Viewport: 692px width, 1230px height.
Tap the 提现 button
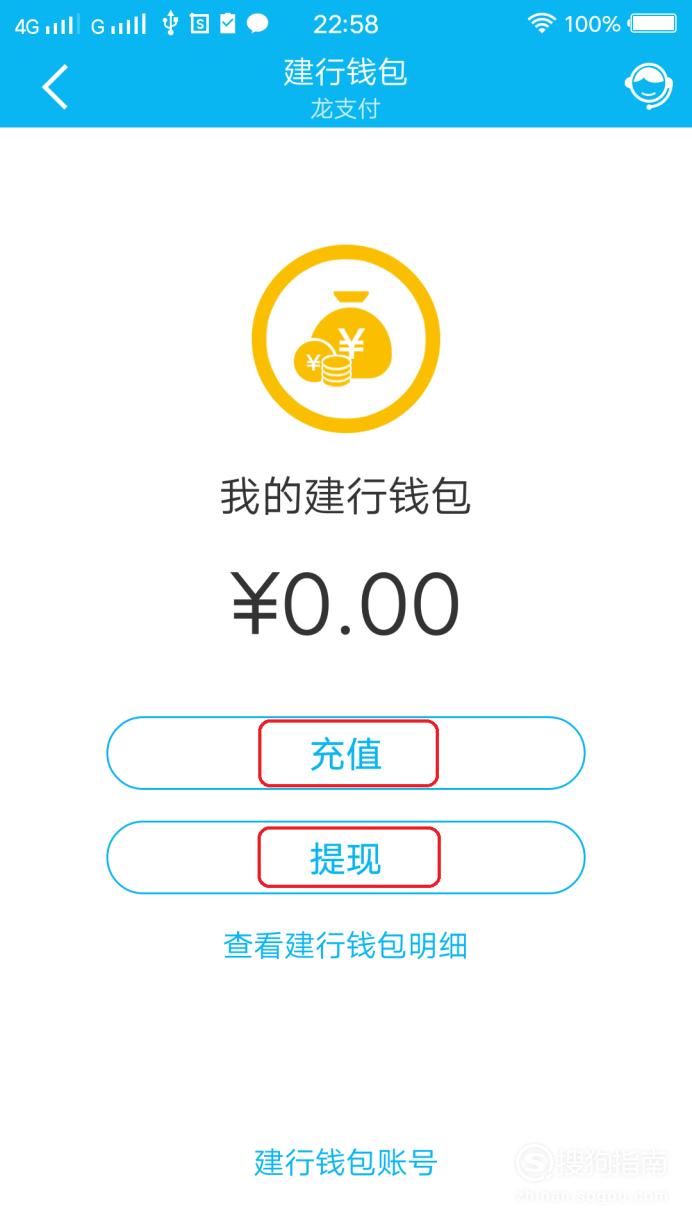point(346,857)
